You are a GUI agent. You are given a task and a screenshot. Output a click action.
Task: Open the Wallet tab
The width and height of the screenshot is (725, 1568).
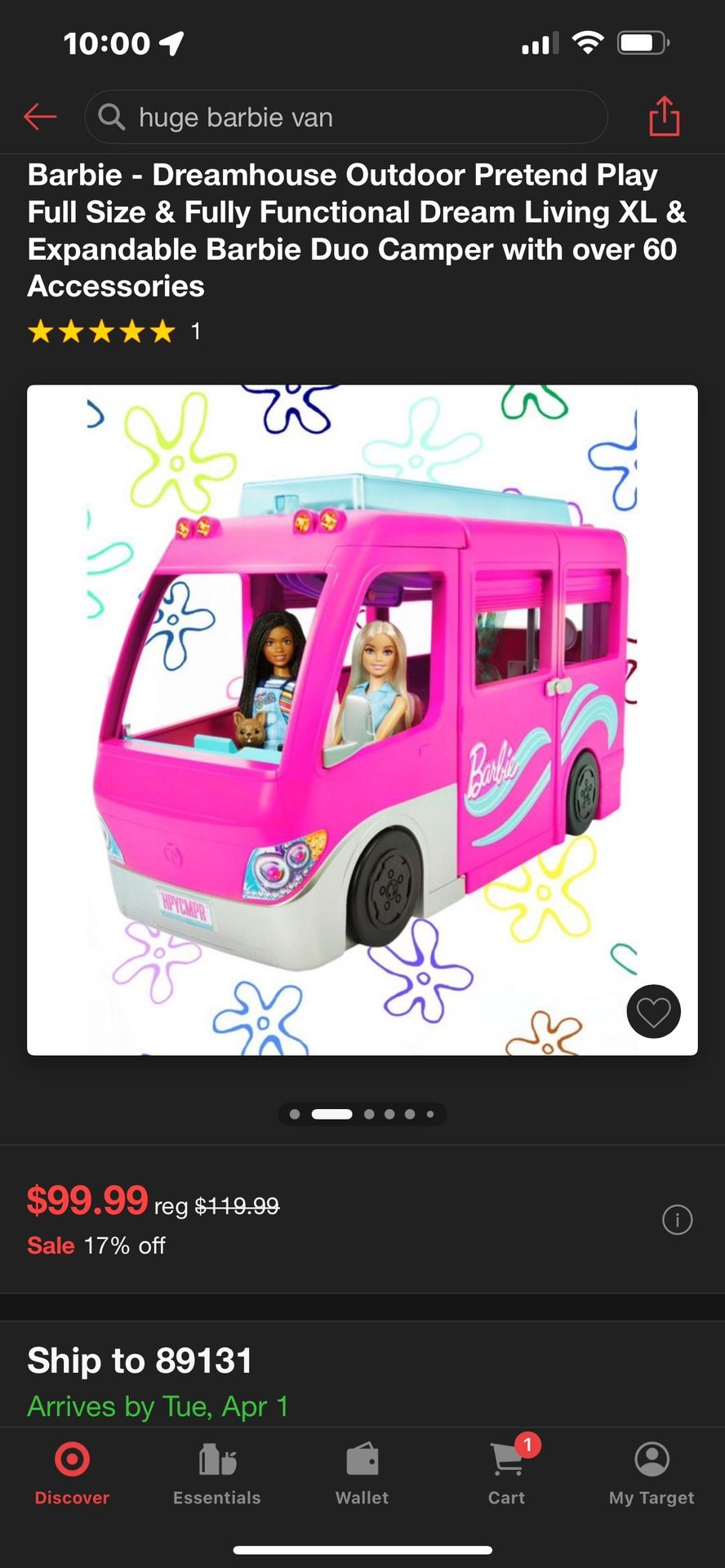[x=362, y=1474]
